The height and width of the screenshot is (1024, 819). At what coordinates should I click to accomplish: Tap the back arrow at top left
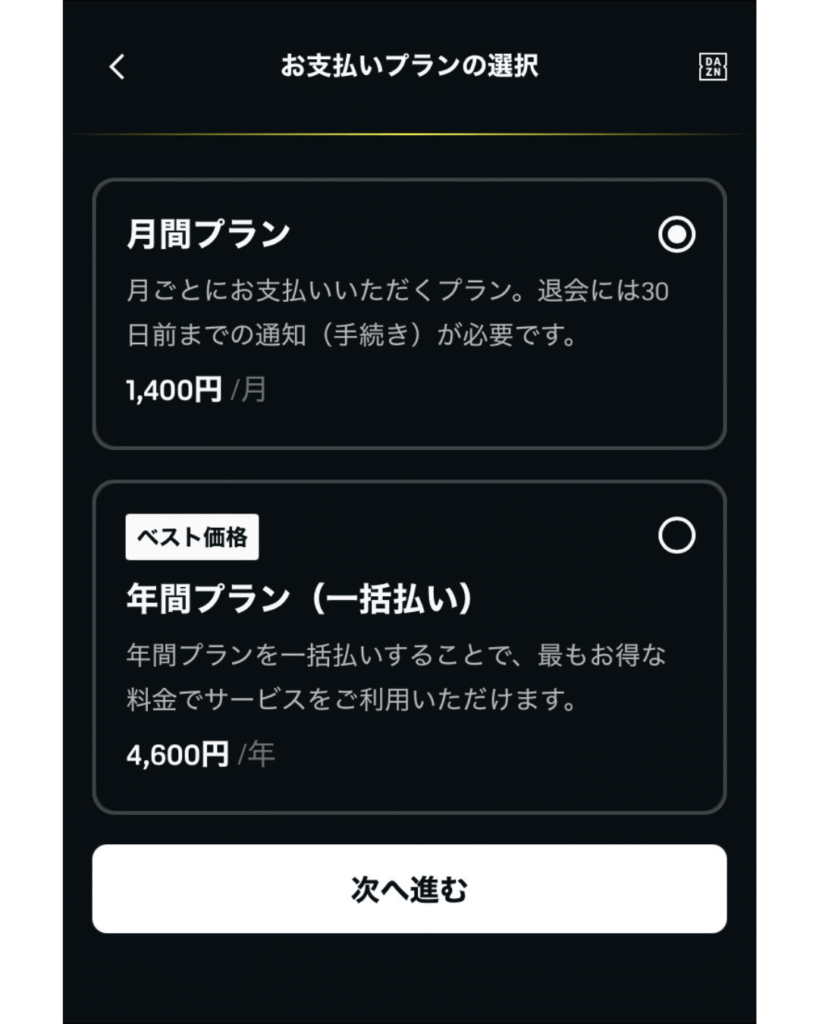point(118,66)
